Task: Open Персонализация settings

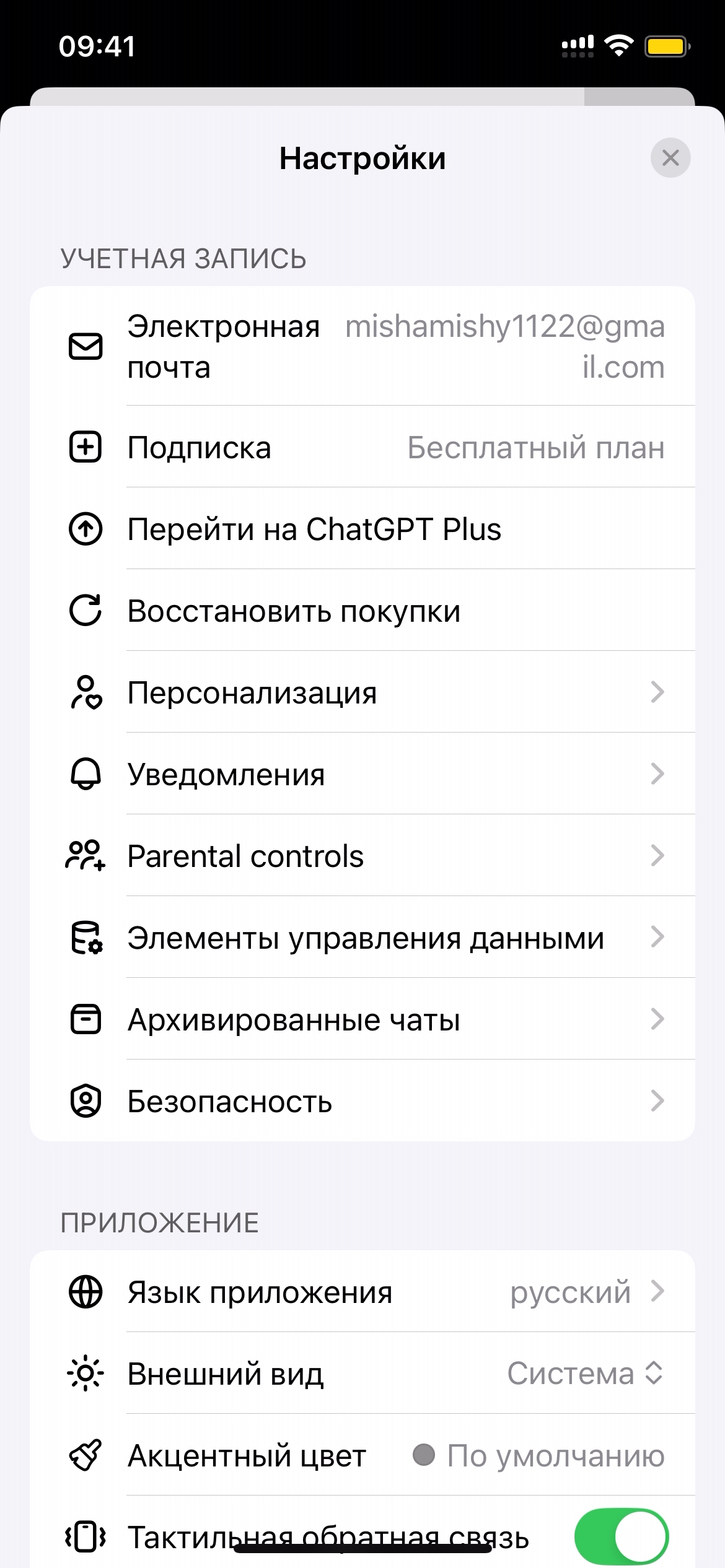Action: click(x=362, y=692)
